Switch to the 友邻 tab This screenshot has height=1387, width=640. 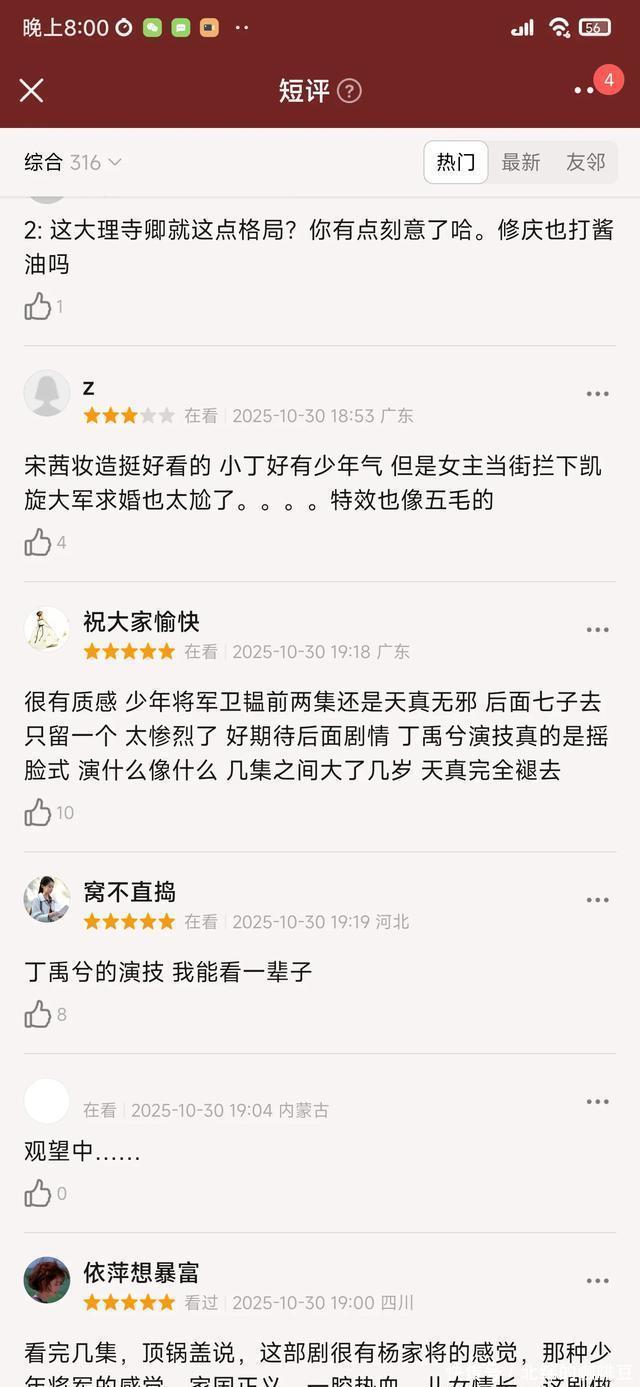click(585, 162)
